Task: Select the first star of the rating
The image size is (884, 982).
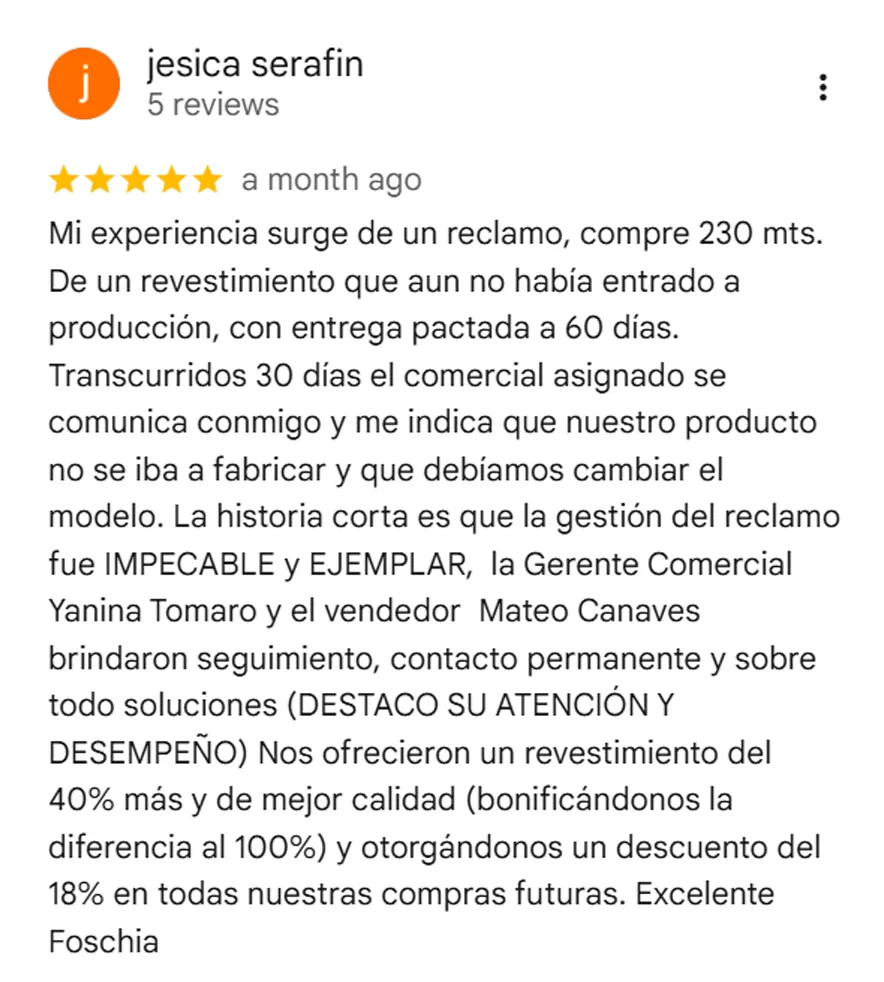Action: point(63,180)
